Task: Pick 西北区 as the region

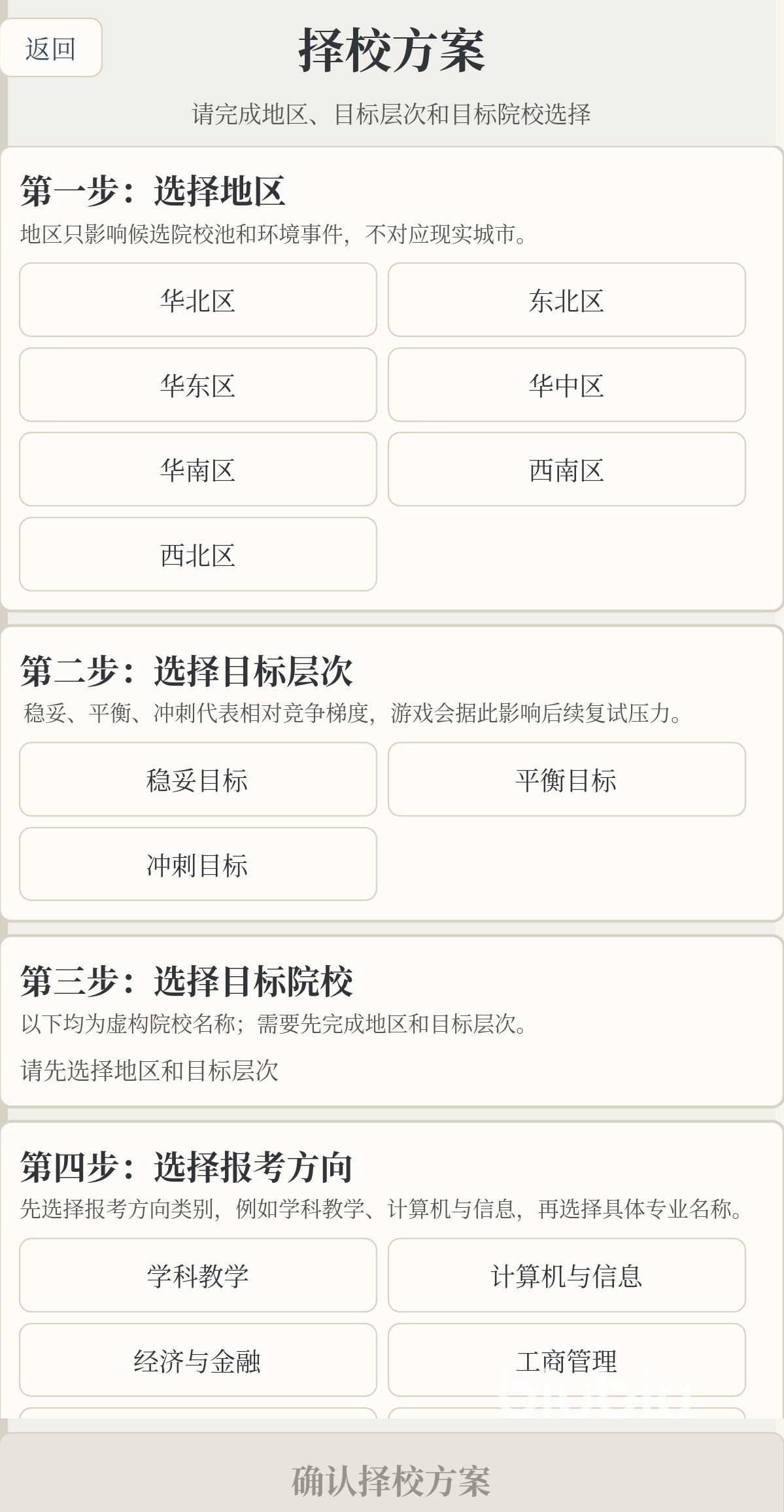Action: click(198, 554)
